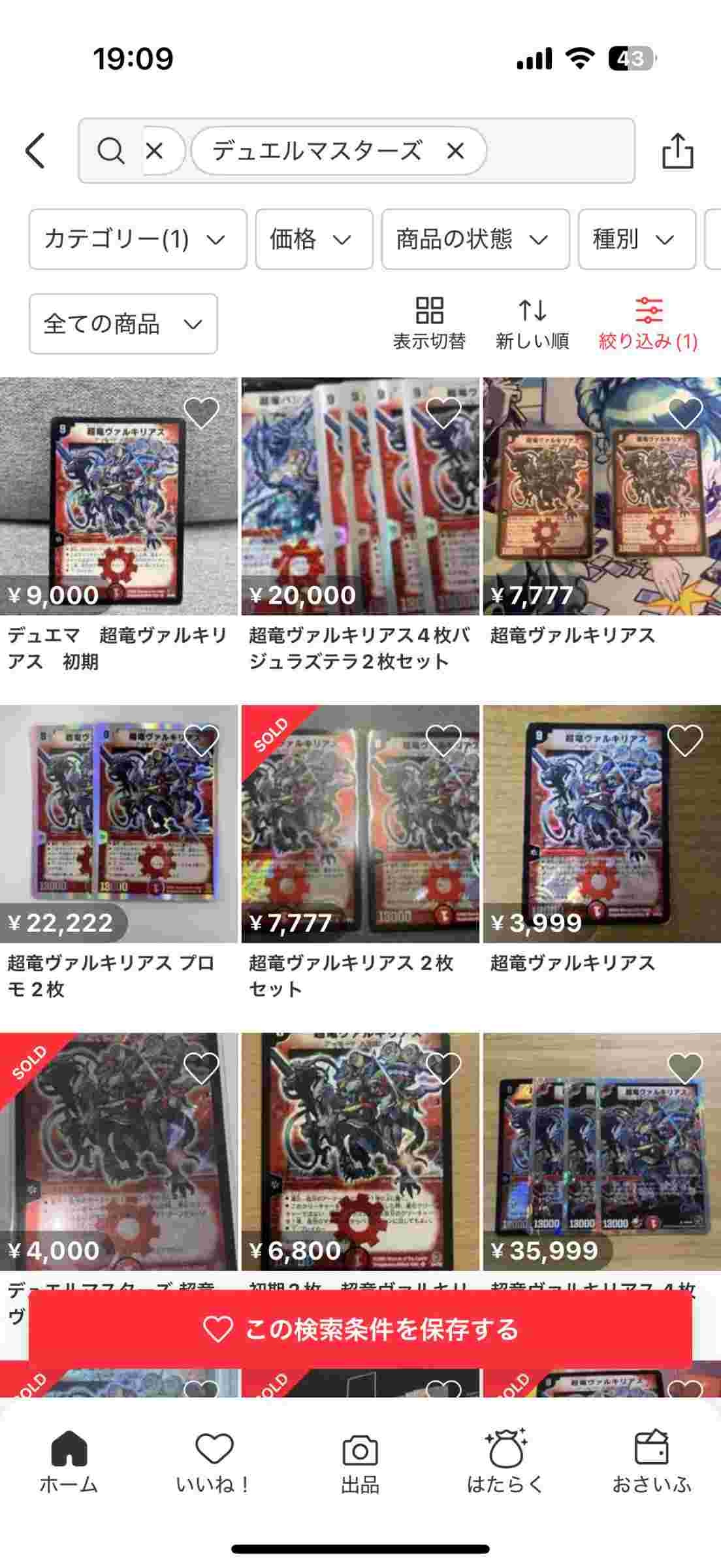This screenshot has height=1568, width=721.
Task: Open the 商品の状態 filter dropdown
Action: point(475,239)
